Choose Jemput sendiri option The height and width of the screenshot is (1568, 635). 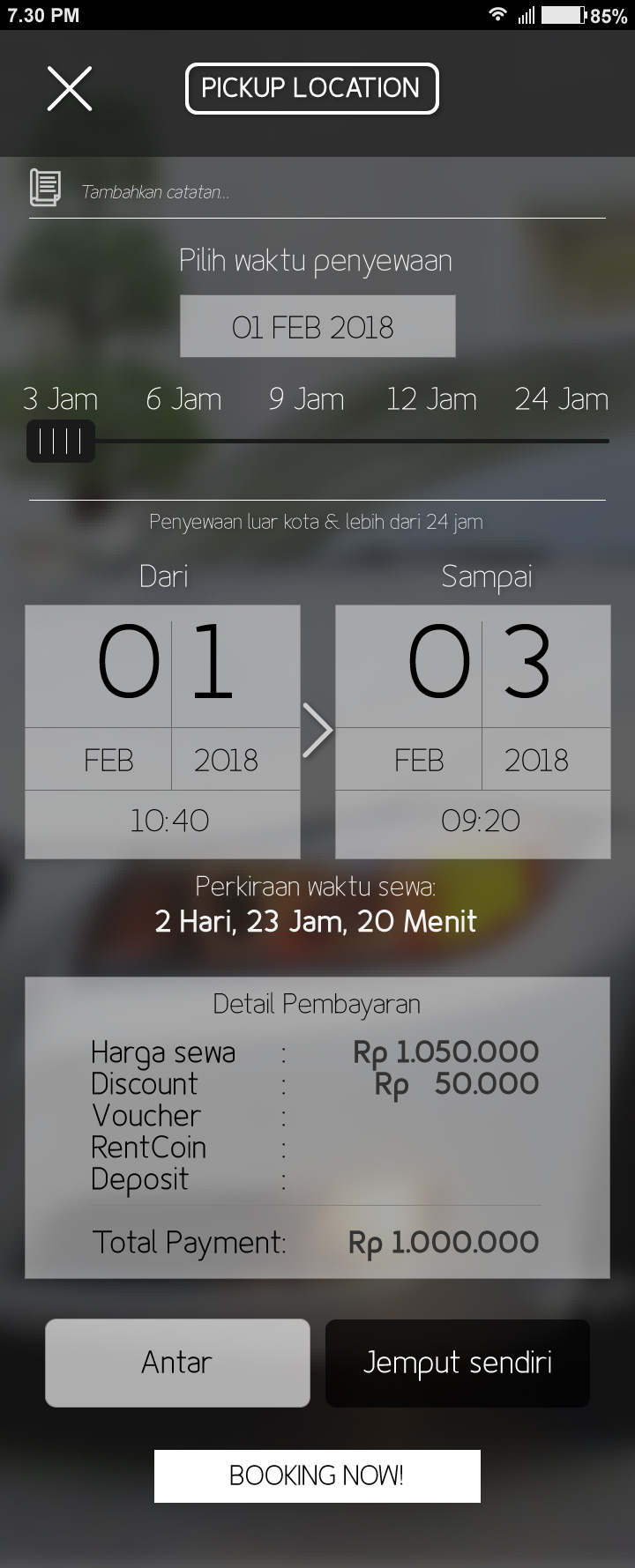click(457, 1363)
